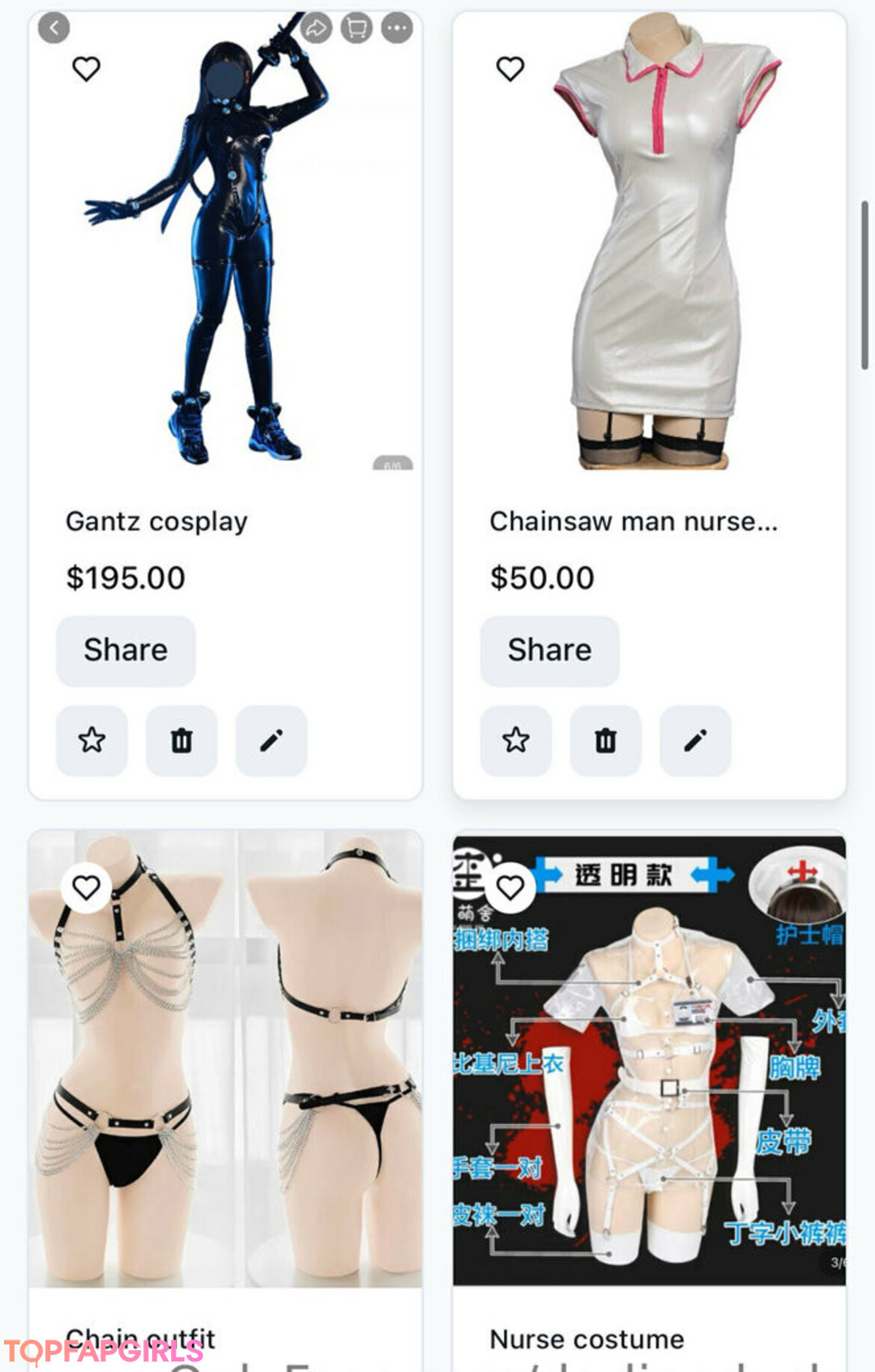Star the Gantz cosplay item
This screenshot has height=1372, width=875.
coord(92,740)
